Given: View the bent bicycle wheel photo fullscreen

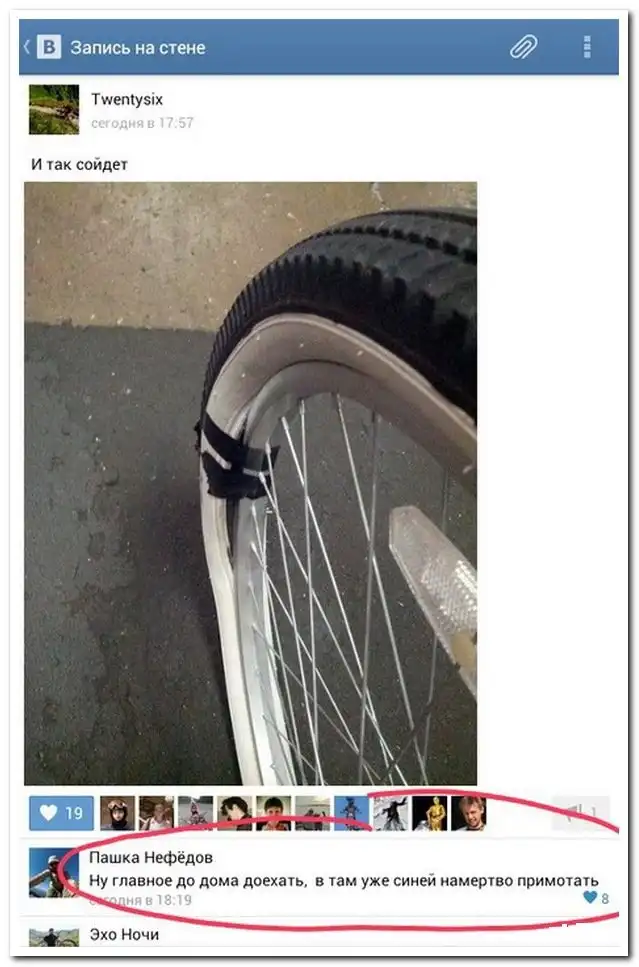Looking at the screenshot, I should [250, 483].
